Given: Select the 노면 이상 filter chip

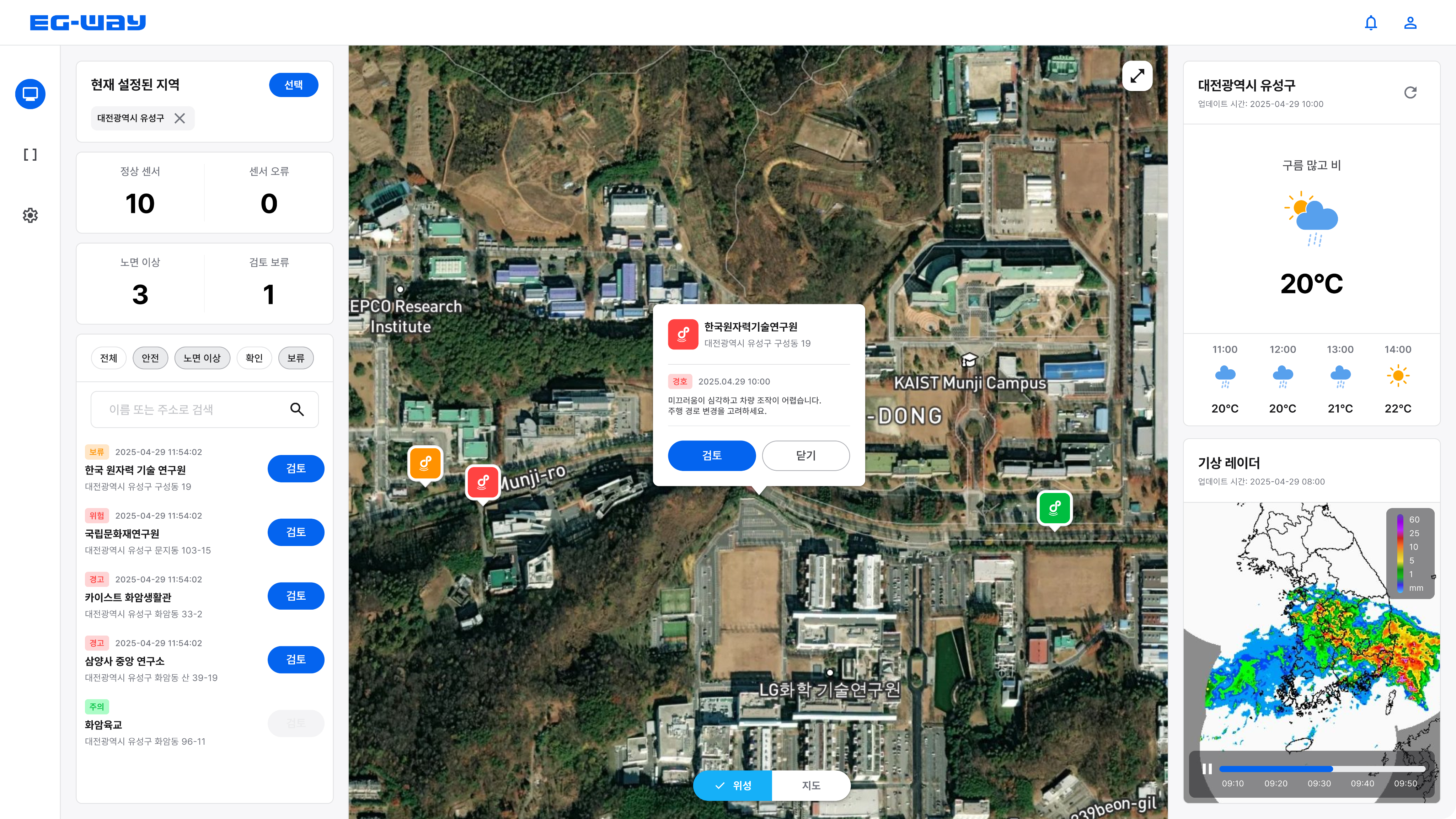Looking at the screenshot, I should tap(202, 358).
